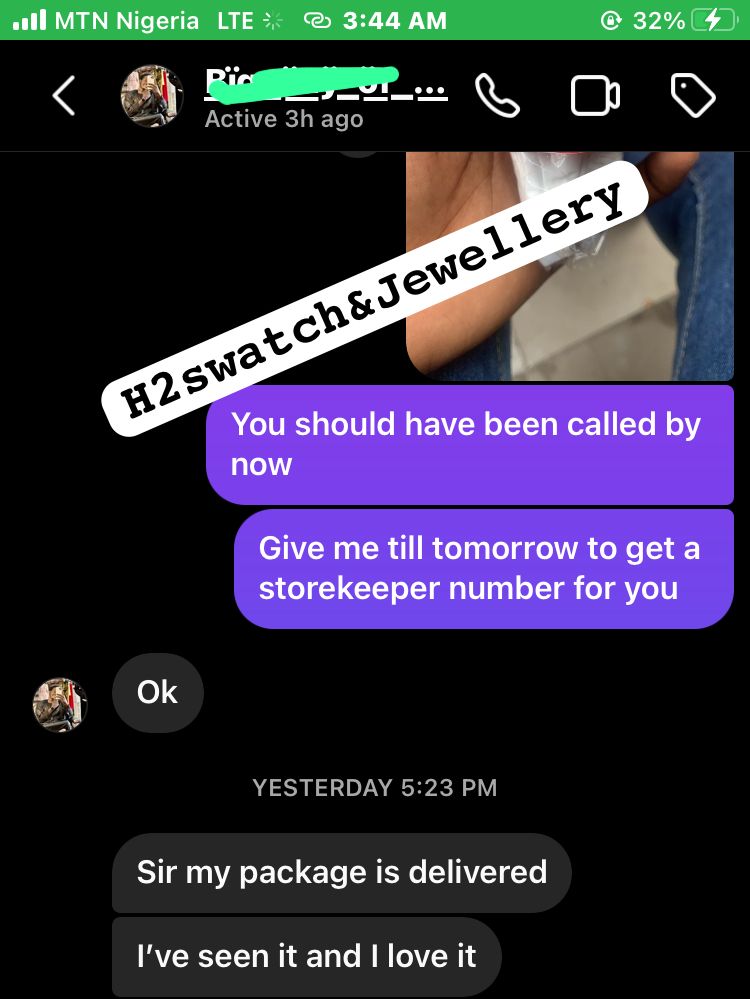Start a video call

[x=595, y=96]
